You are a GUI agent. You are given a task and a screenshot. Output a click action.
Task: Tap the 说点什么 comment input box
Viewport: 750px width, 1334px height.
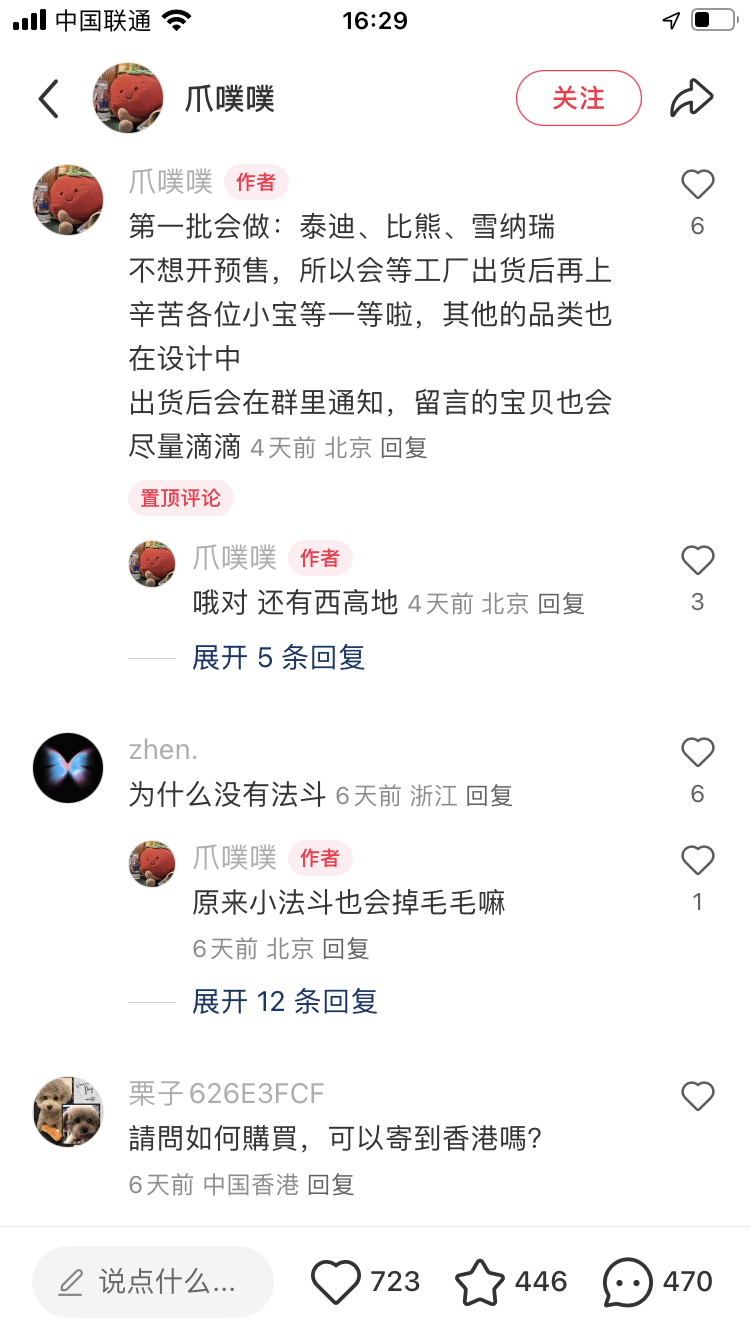[153, 1281]
